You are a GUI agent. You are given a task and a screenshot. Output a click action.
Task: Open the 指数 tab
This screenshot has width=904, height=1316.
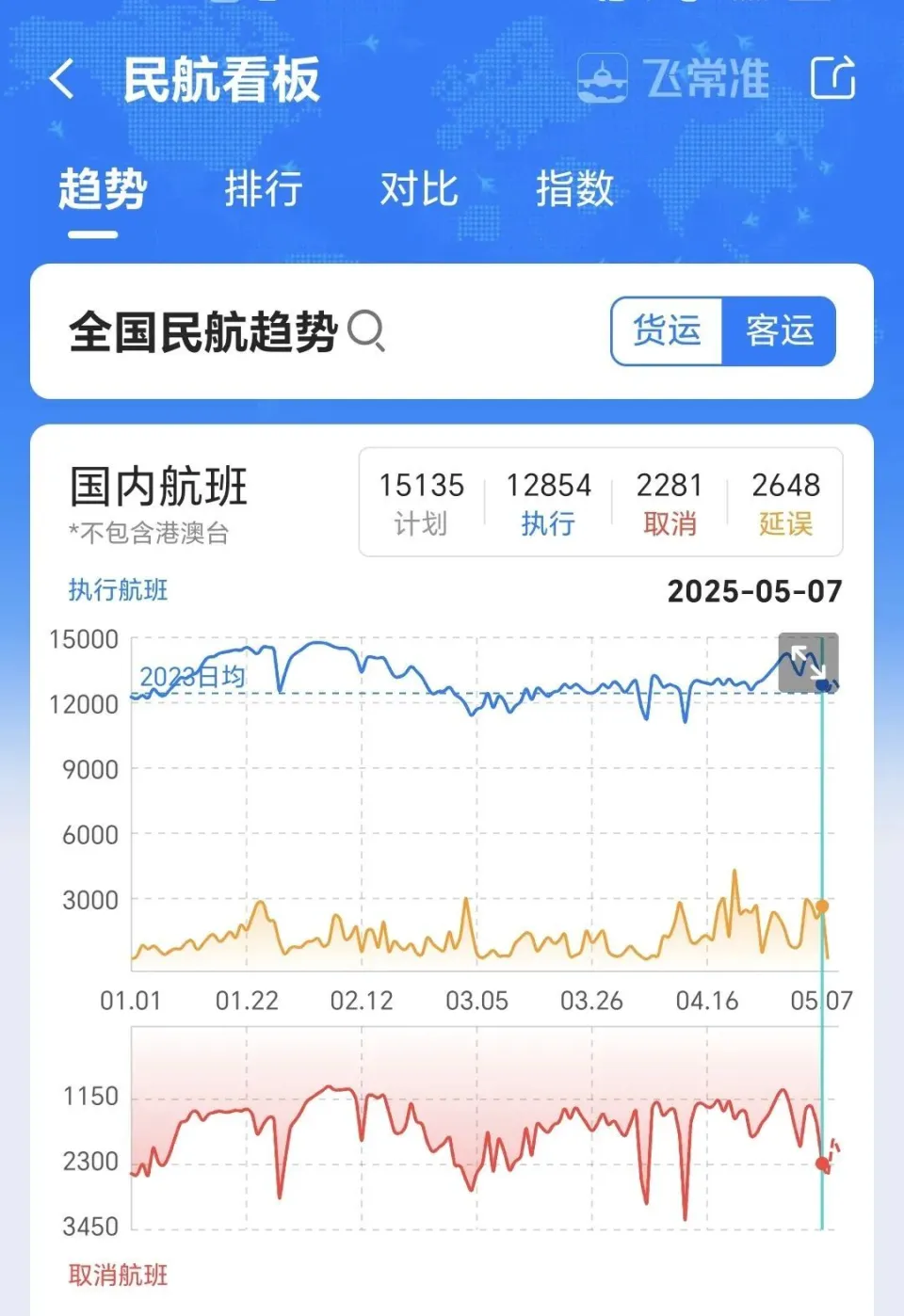(574, 190)
